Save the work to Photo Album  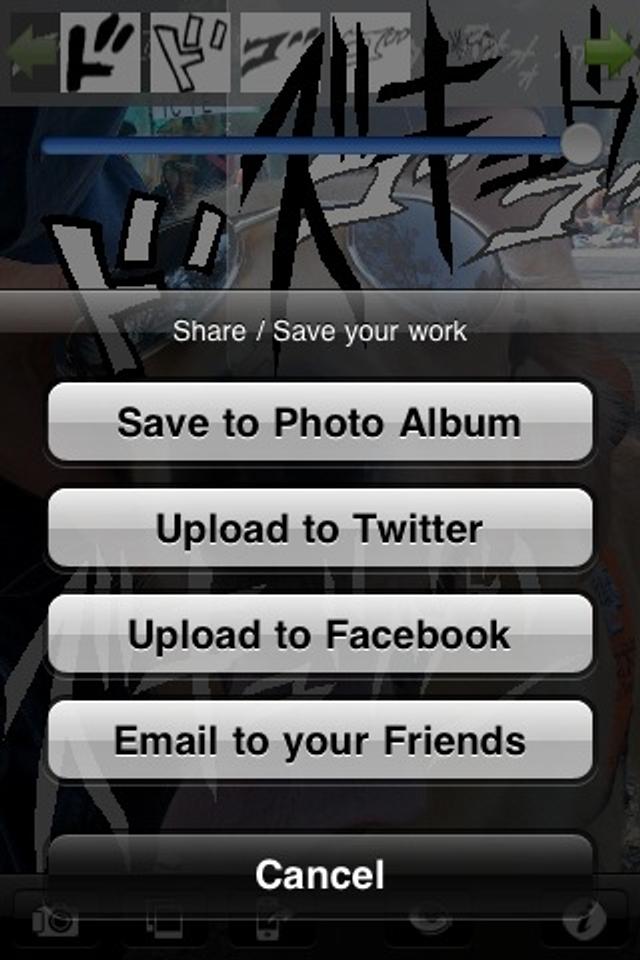pyautogui.click(x=320, y=422)
